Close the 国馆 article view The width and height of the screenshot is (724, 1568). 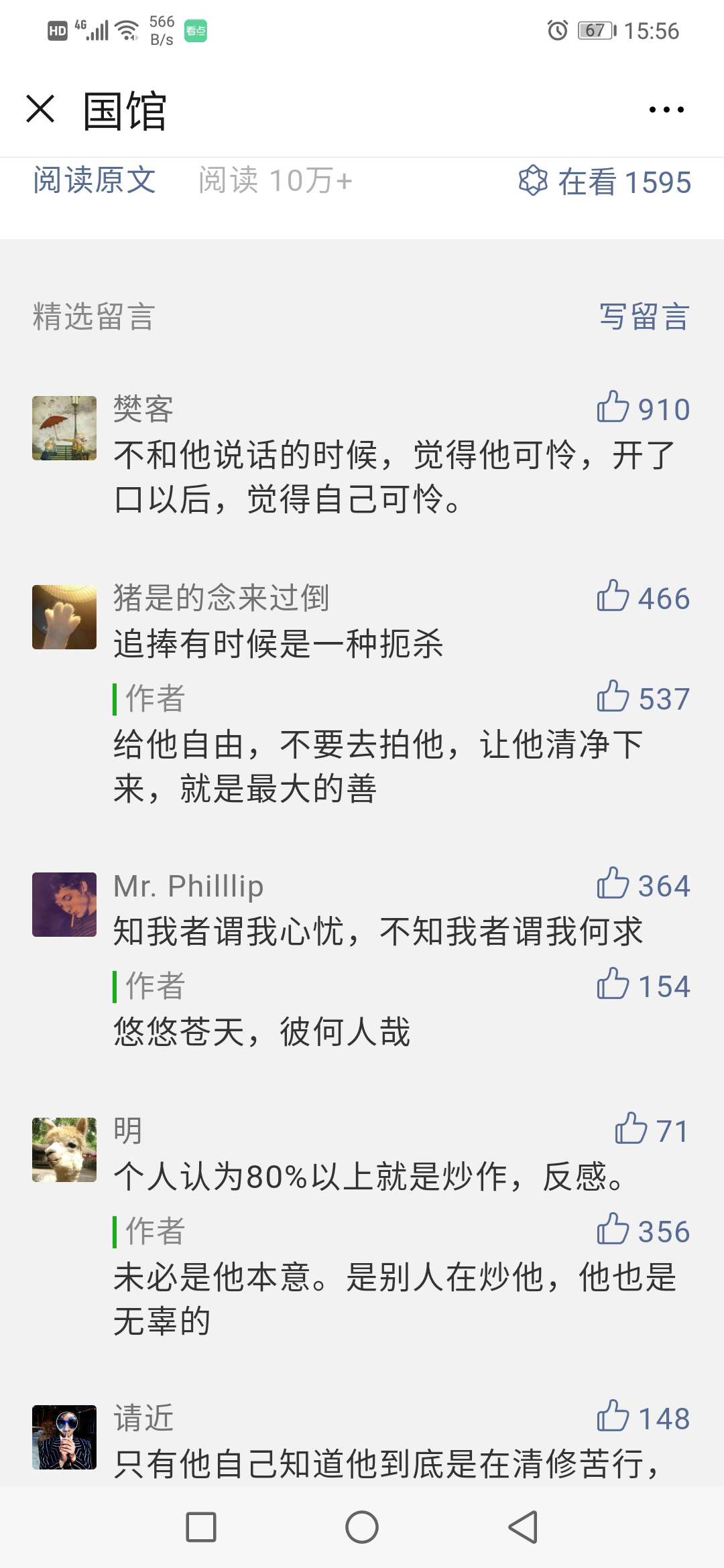tap(40, 109)
